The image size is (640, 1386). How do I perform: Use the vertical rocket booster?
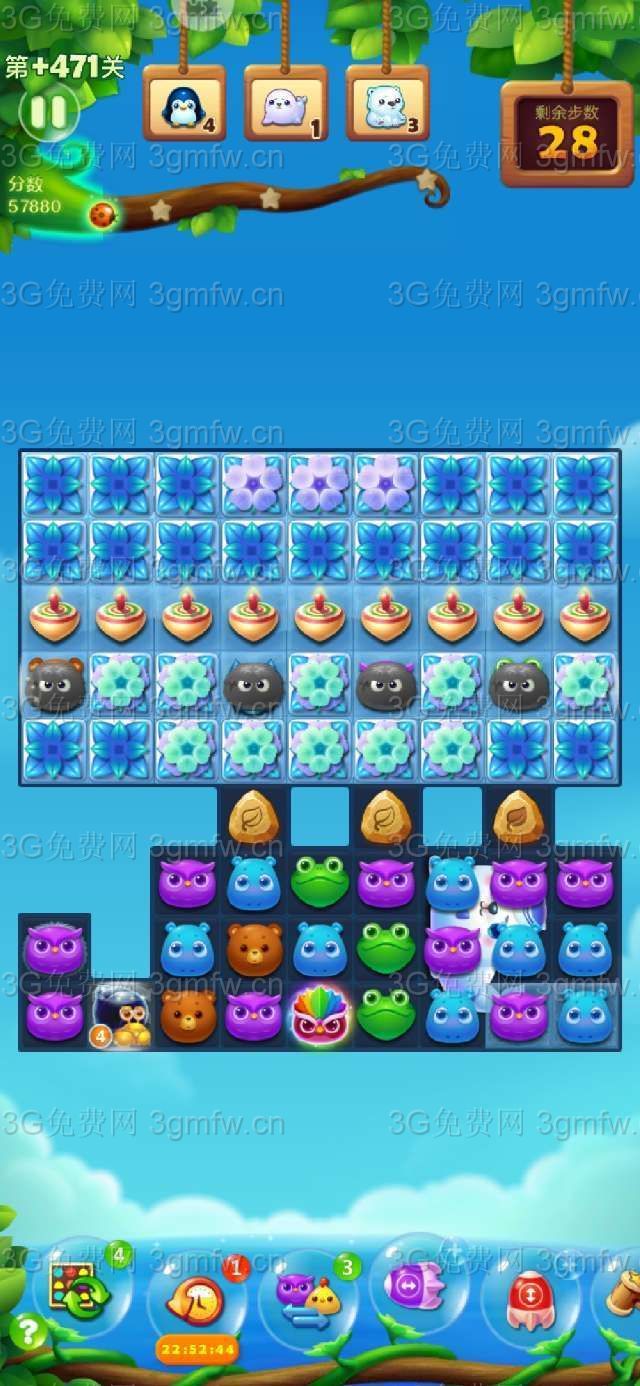530,1298
